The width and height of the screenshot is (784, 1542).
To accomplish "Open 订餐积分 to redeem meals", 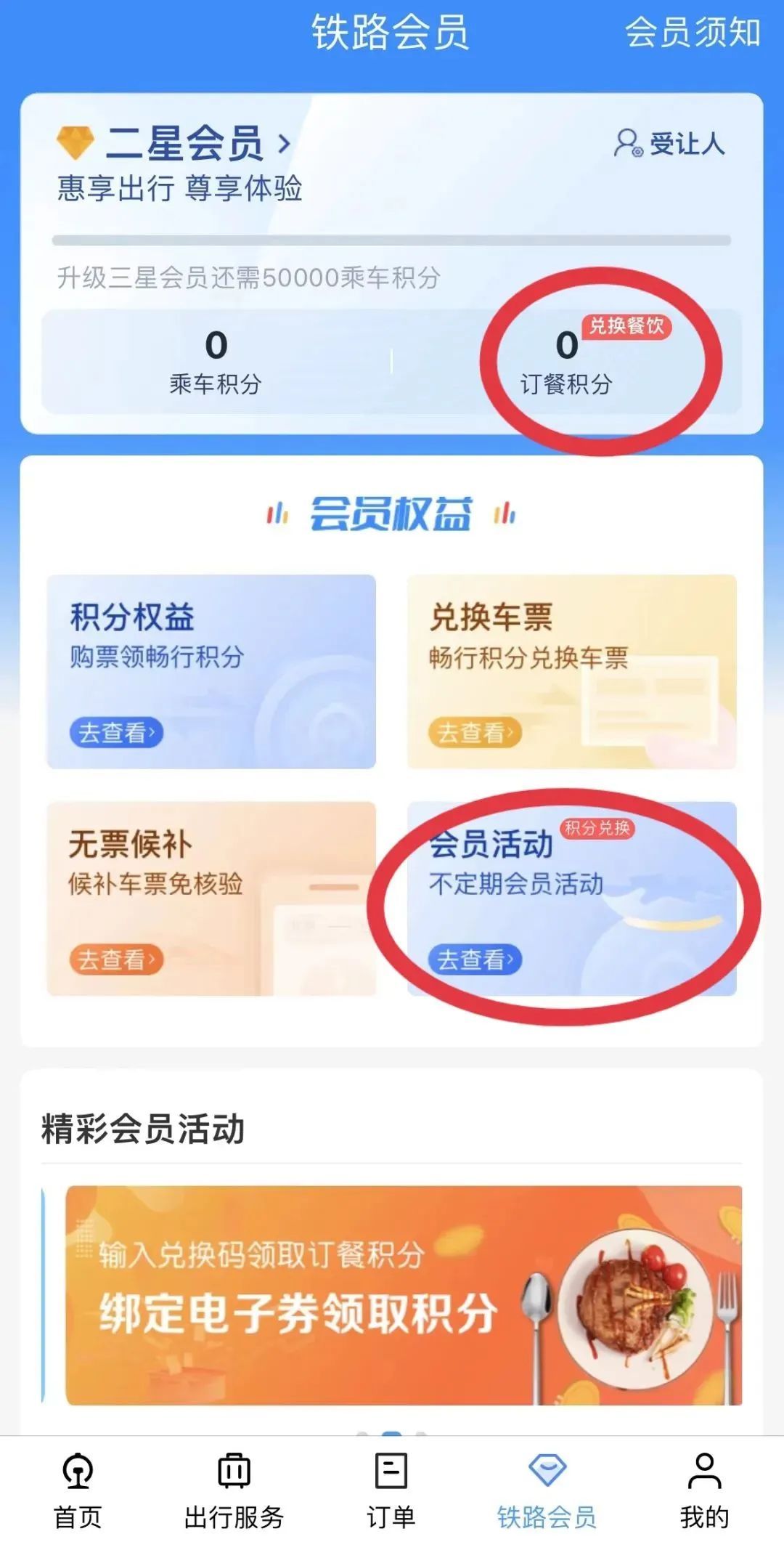I will 567,362.
